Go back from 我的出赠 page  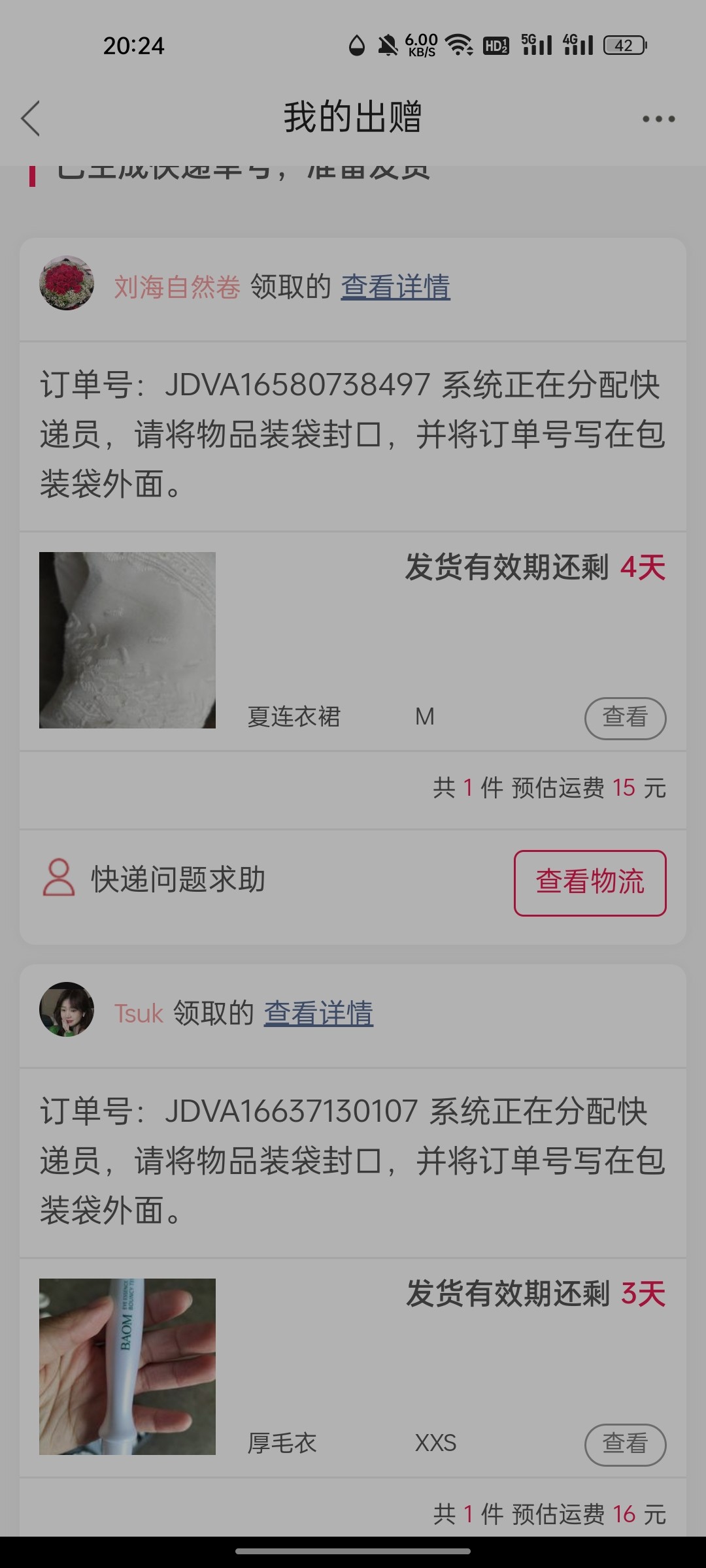tap(31, 118)
